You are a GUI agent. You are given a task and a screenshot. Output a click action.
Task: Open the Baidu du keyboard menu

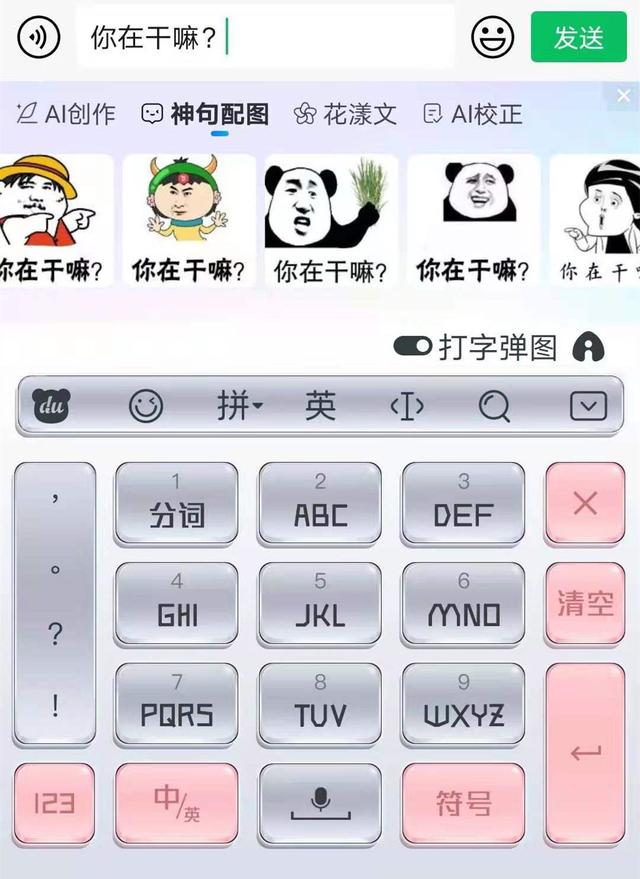pyautogui.click(x=51, y=406)
